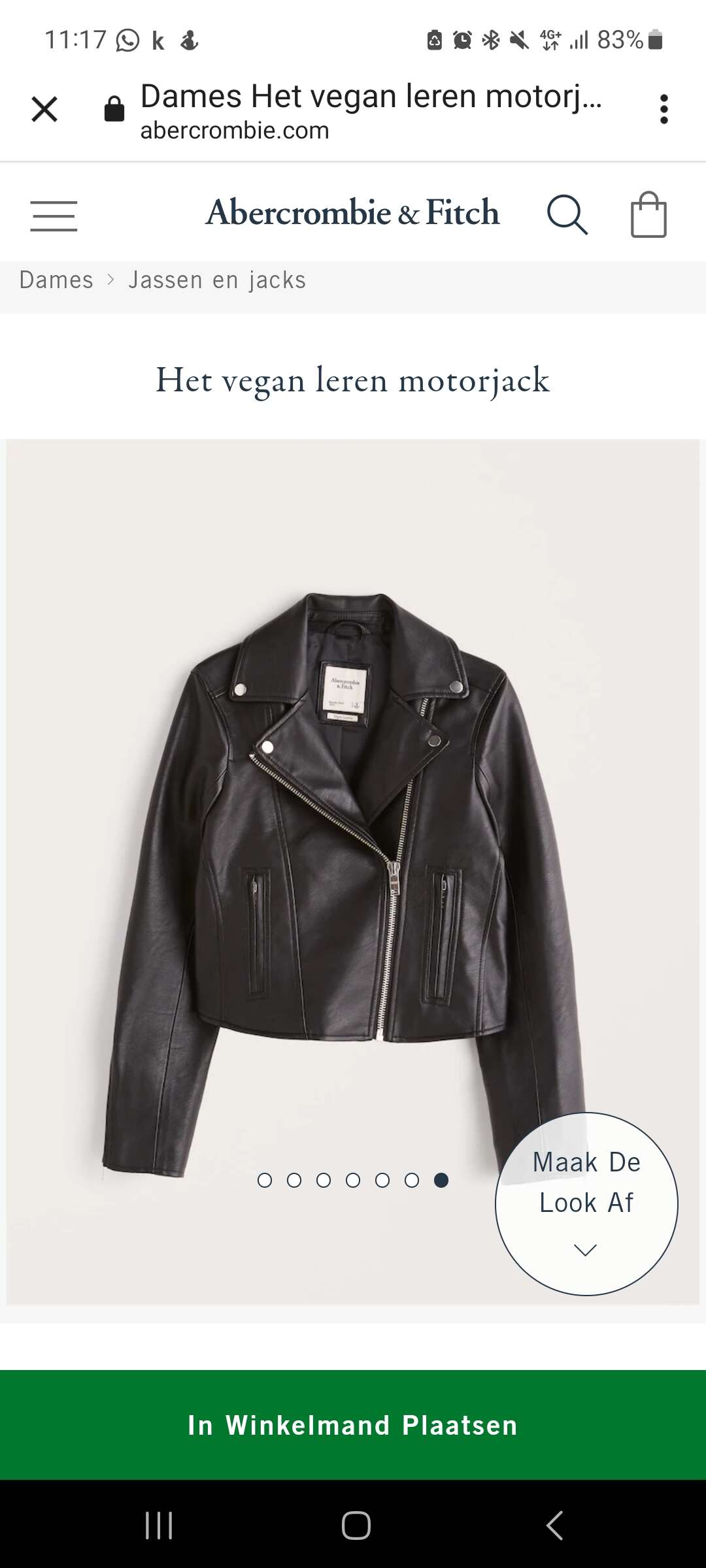Screen dimensions: 706x1568
Task: Open recent apps from the navigation bar
Action: [x=158, y=1526]
